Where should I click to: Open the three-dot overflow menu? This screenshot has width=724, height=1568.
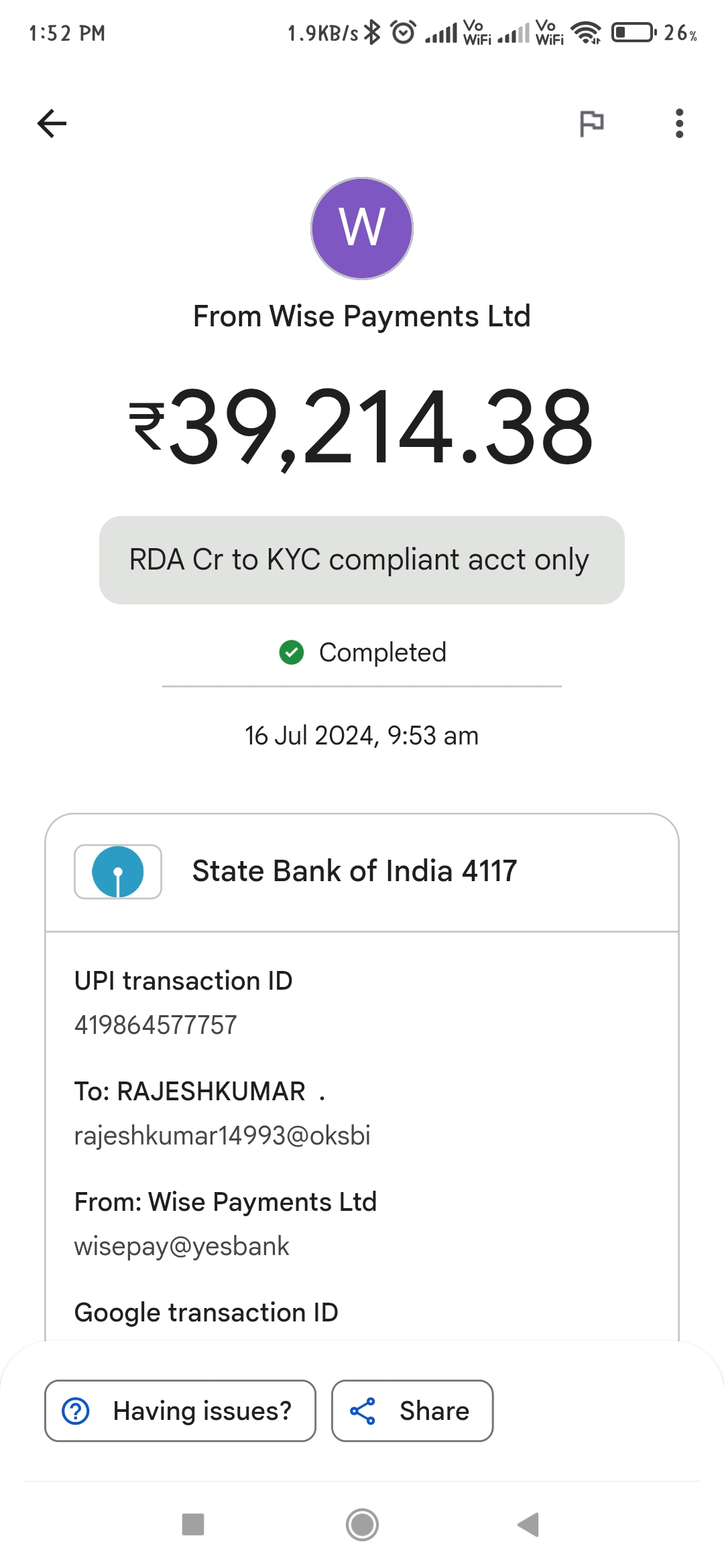pos(679,123)
